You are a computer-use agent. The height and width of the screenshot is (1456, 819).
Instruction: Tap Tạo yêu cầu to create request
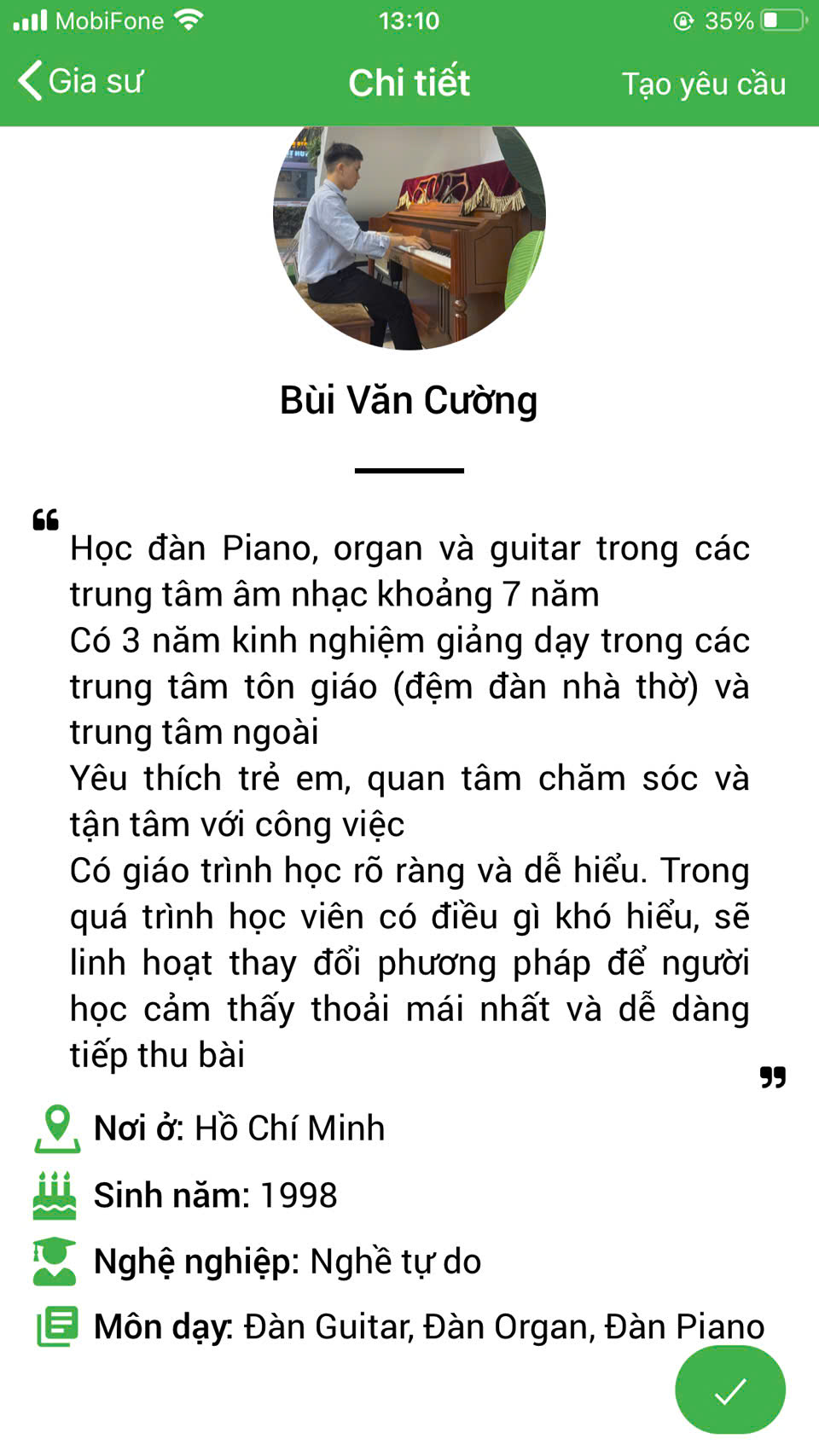pyautogui.click(x=703, y=84)
